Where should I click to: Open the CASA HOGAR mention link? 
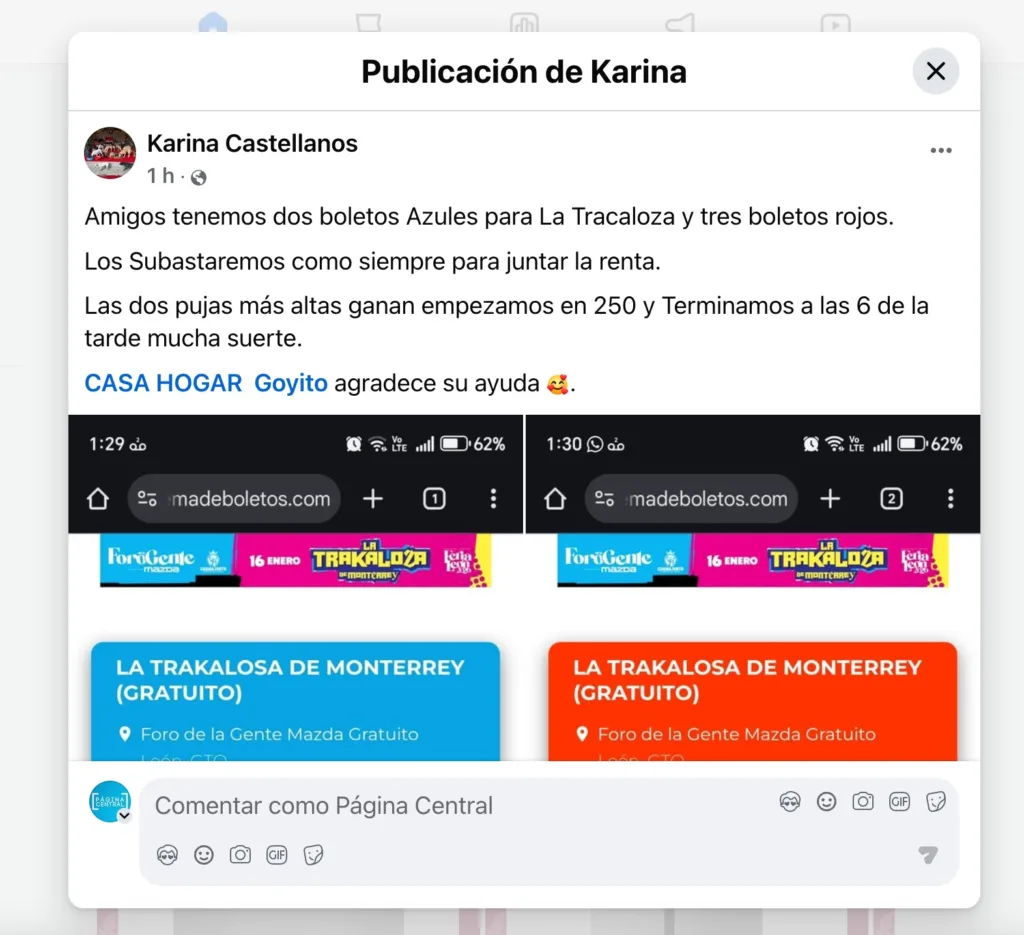point(163,383)
